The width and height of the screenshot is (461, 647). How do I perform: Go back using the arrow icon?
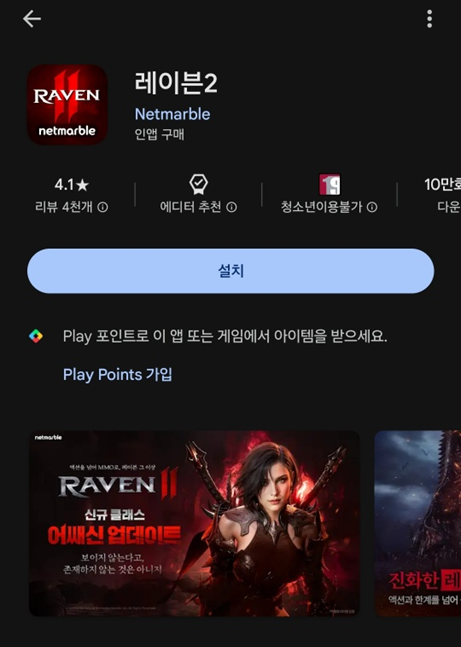[x=32, y=19]
